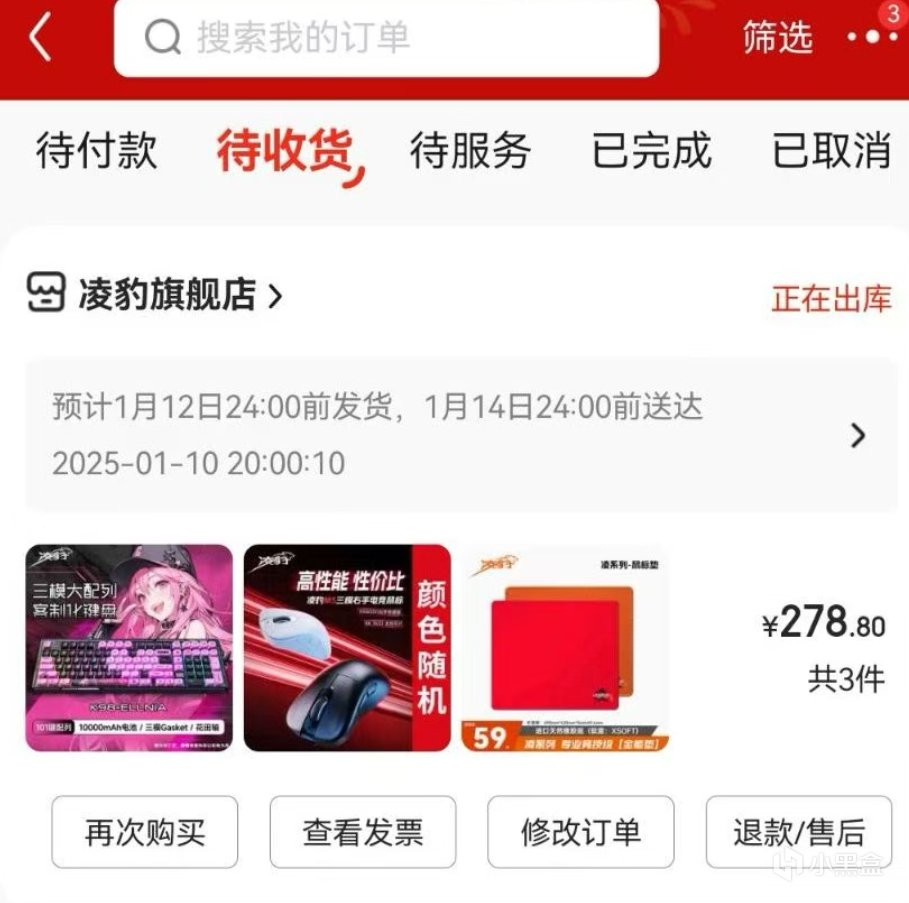Screen dimensions: 909x903
Task: Open the mouse product image
Action: (x=347, y=648)
